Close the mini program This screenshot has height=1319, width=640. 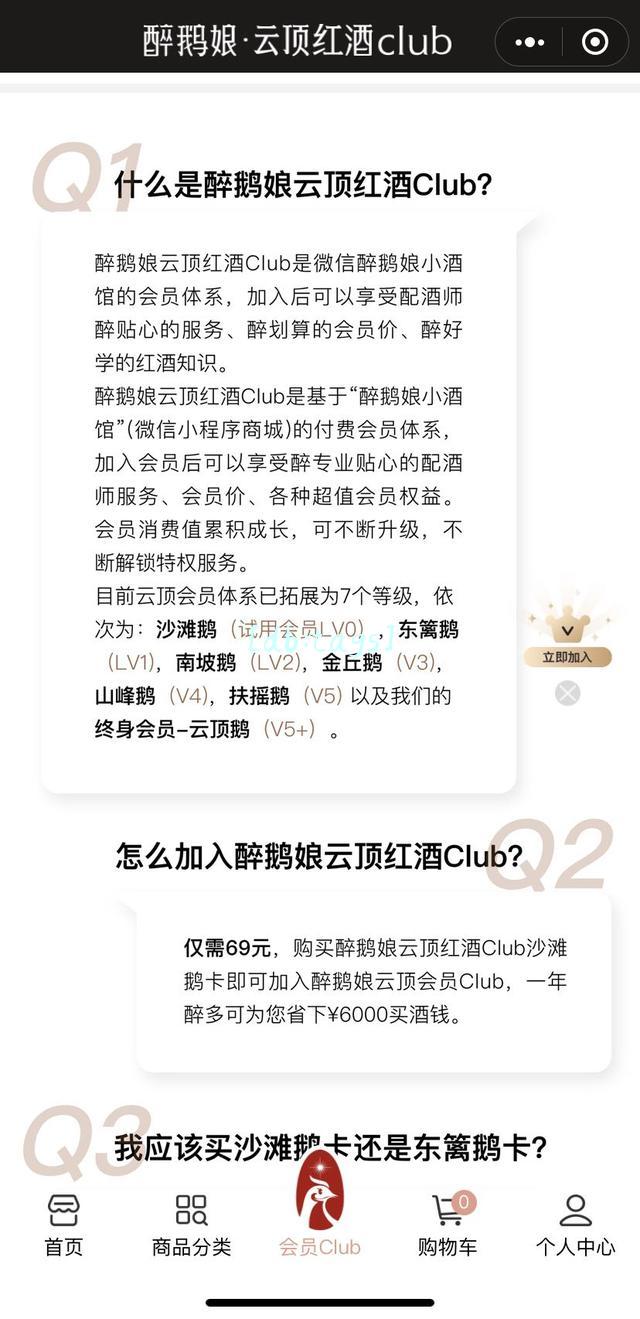tap(595, 42)
